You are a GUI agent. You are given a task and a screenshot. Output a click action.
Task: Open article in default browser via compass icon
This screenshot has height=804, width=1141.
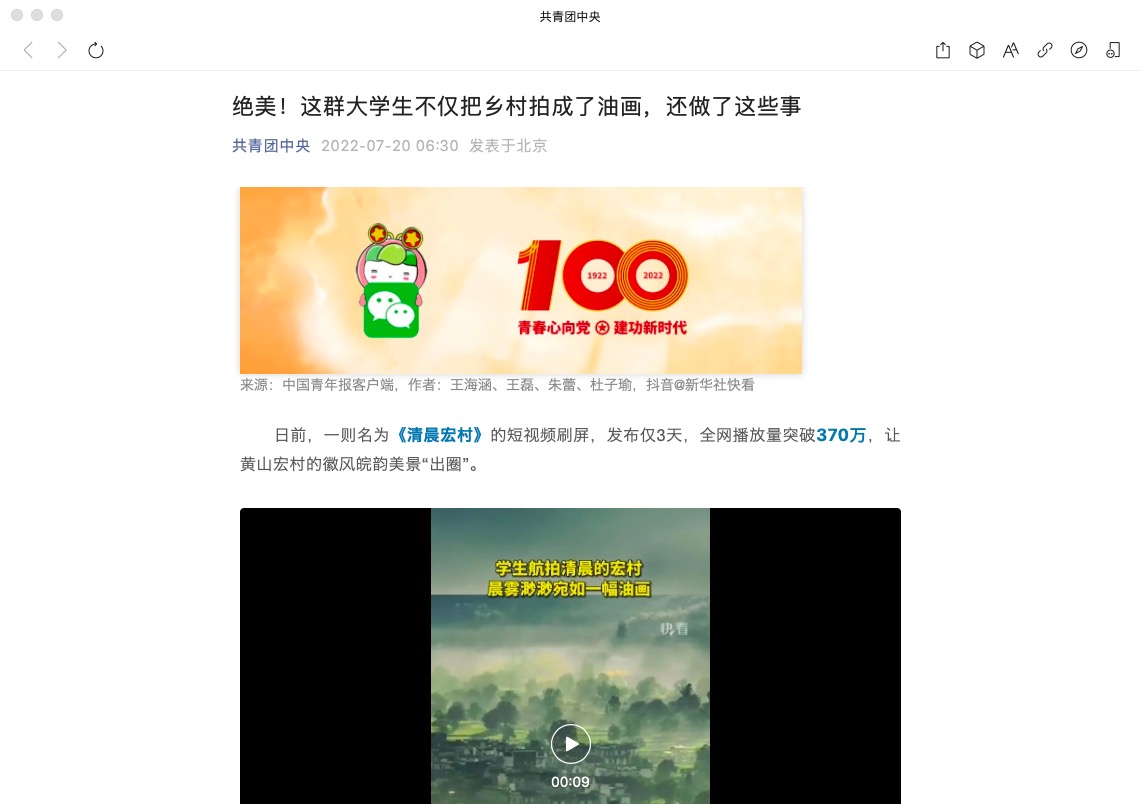[x=1079, y=50]
